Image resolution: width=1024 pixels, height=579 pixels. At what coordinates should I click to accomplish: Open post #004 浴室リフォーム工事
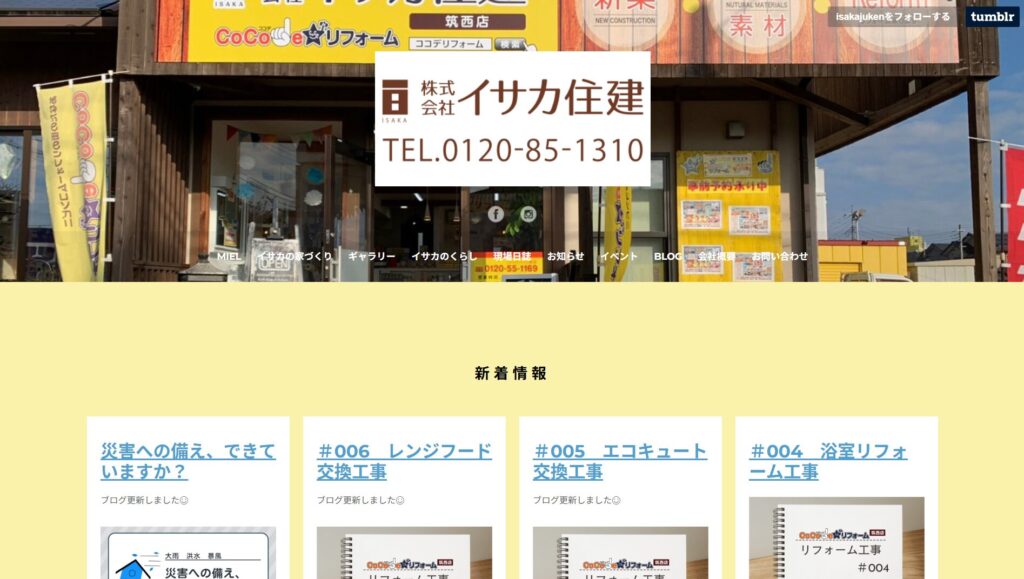point(828,461)
